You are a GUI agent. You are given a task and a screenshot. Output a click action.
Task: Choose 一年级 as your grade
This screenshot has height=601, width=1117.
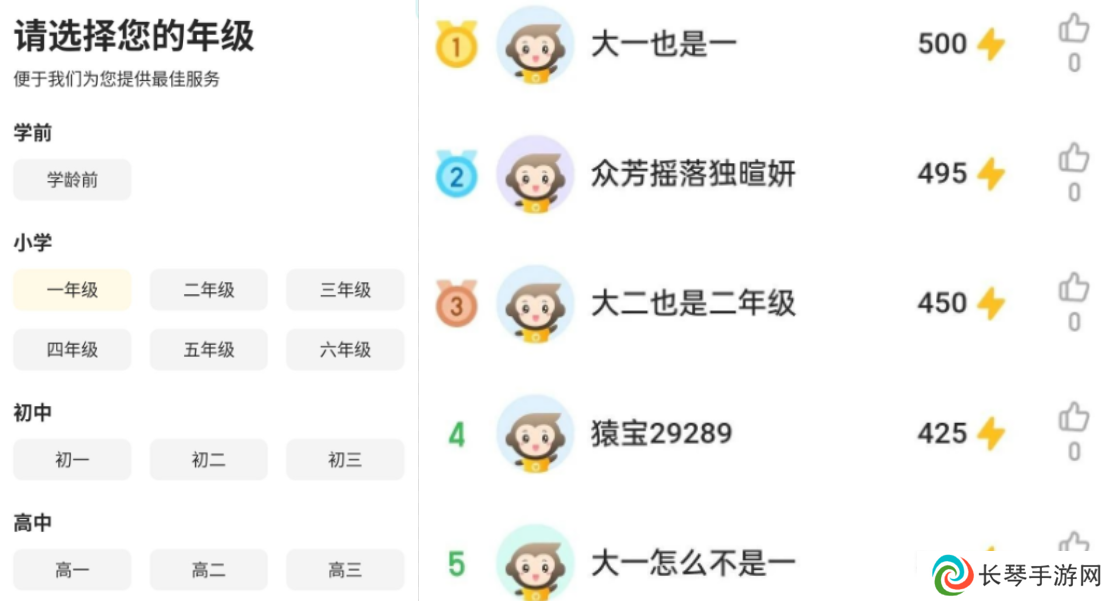tap(72, 290)
